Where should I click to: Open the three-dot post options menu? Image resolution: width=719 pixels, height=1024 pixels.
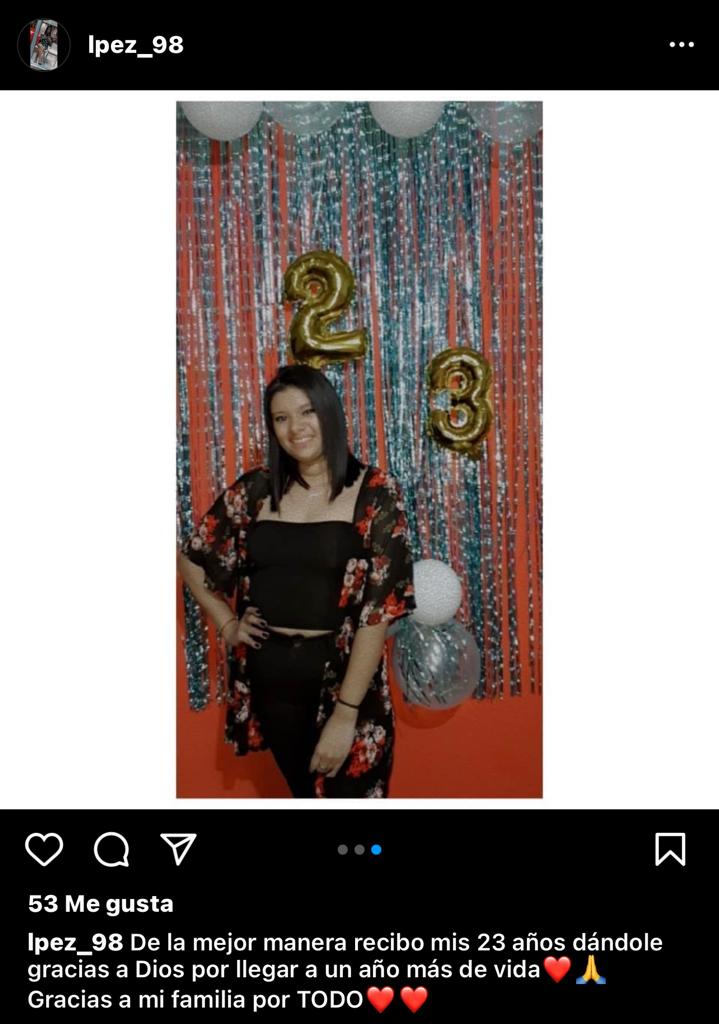point(681,45)
